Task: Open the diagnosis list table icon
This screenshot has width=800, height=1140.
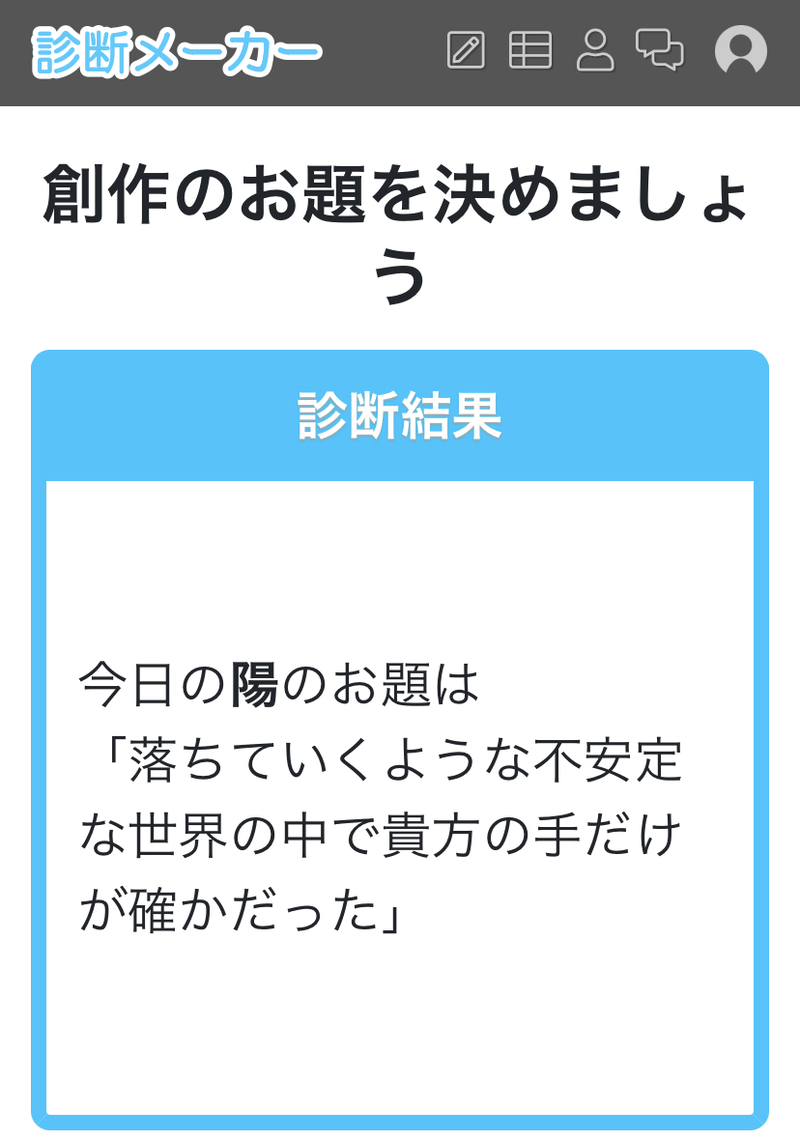Action: 530,50
